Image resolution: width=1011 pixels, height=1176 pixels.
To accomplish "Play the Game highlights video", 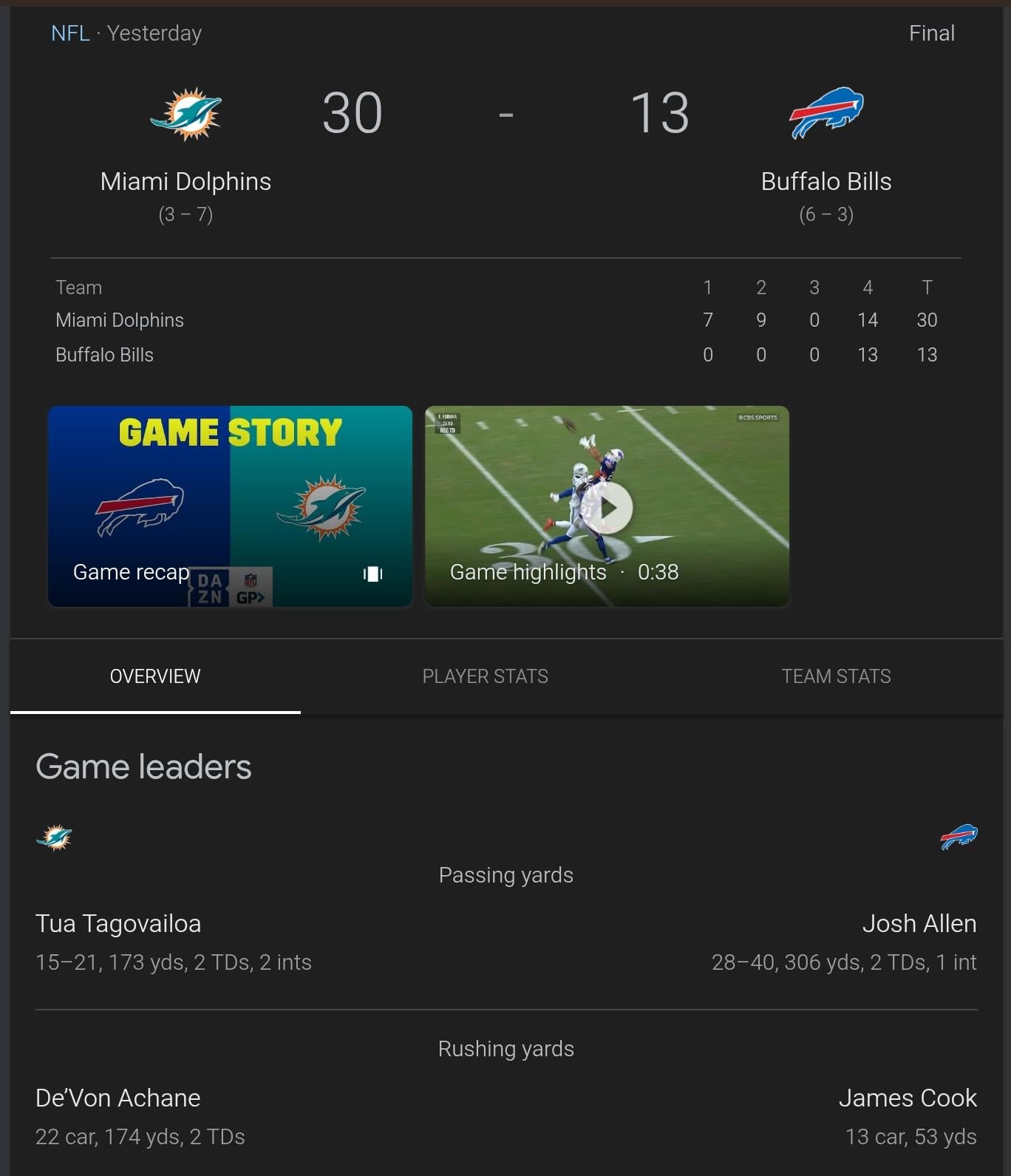I will point(608,507).
